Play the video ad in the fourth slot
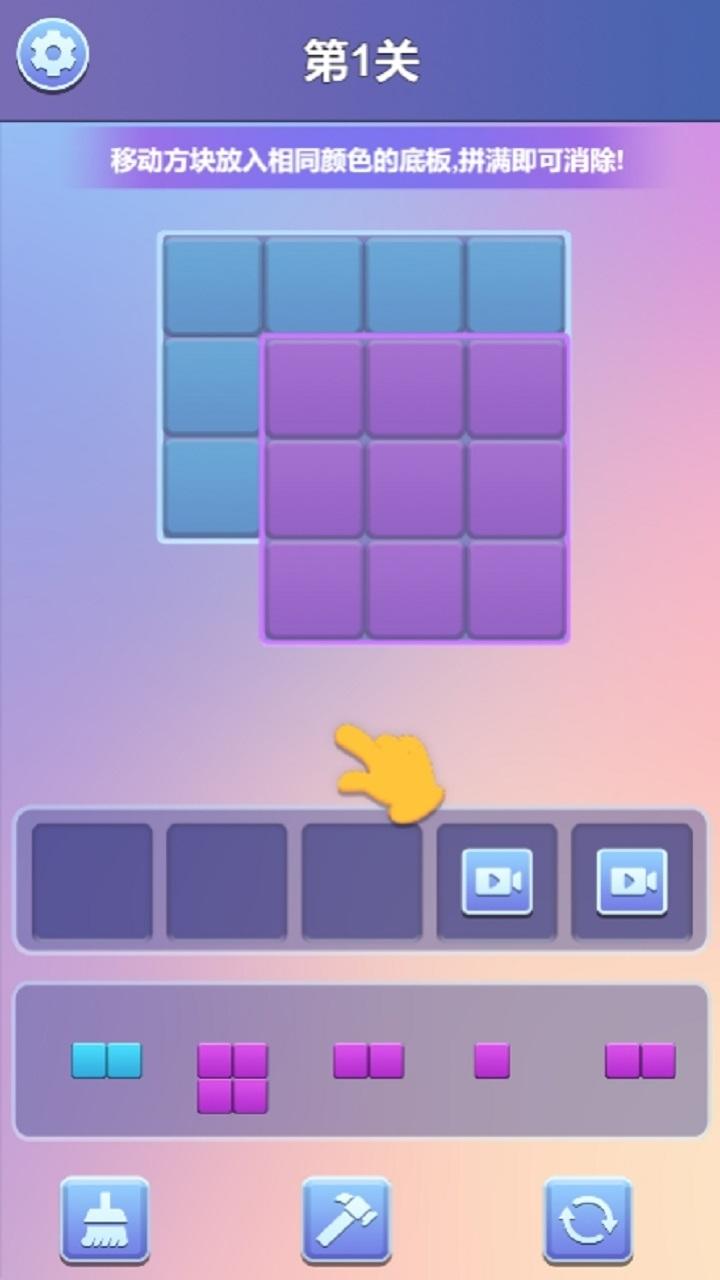This screenshot has height=1280, width=720. (496, 880)
